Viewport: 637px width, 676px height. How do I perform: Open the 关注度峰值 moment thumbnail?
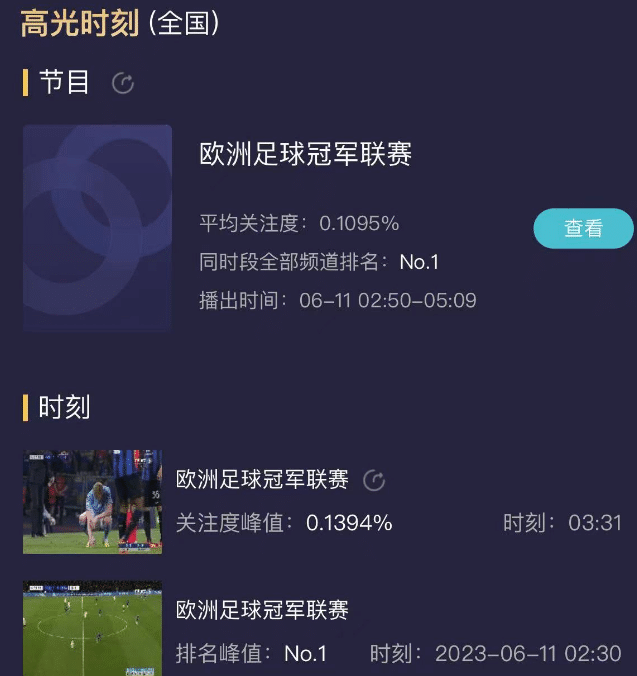pyautogui.click(x=92, y=501)
